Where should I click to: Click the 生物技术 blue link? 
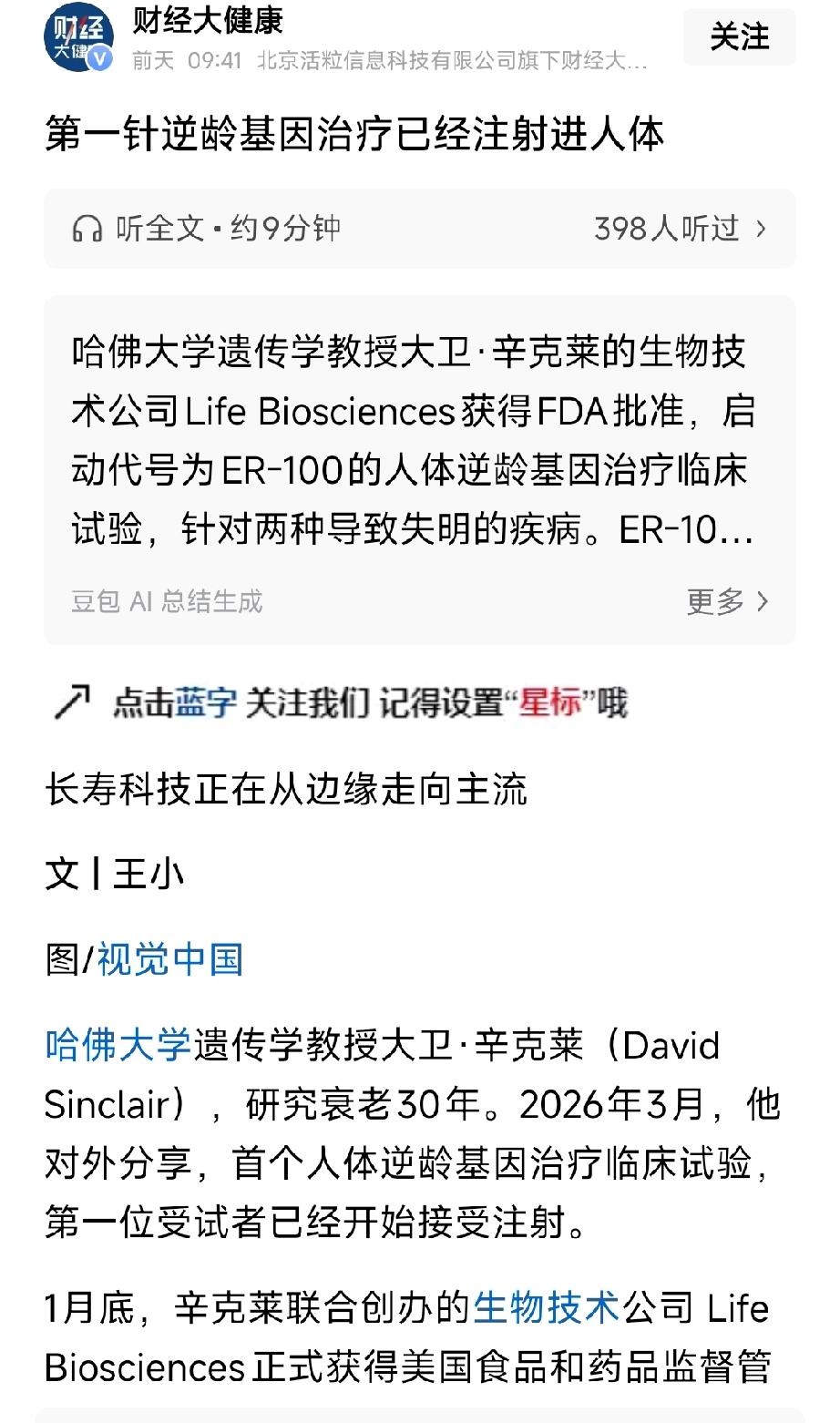pyautogui.click(x=544, y=1308)
